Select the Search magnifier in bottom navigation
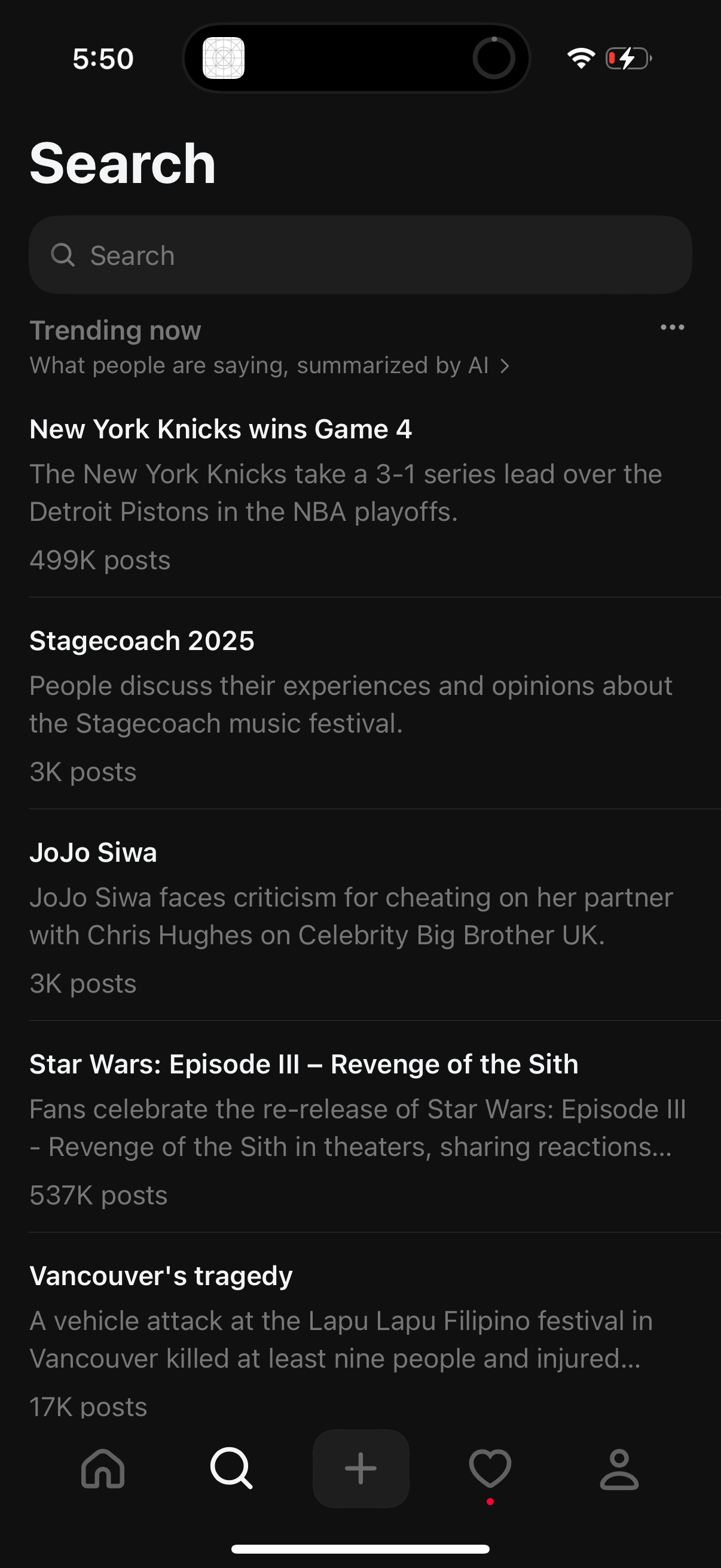Screen dimensions: 721x1568 point(230,1468)
